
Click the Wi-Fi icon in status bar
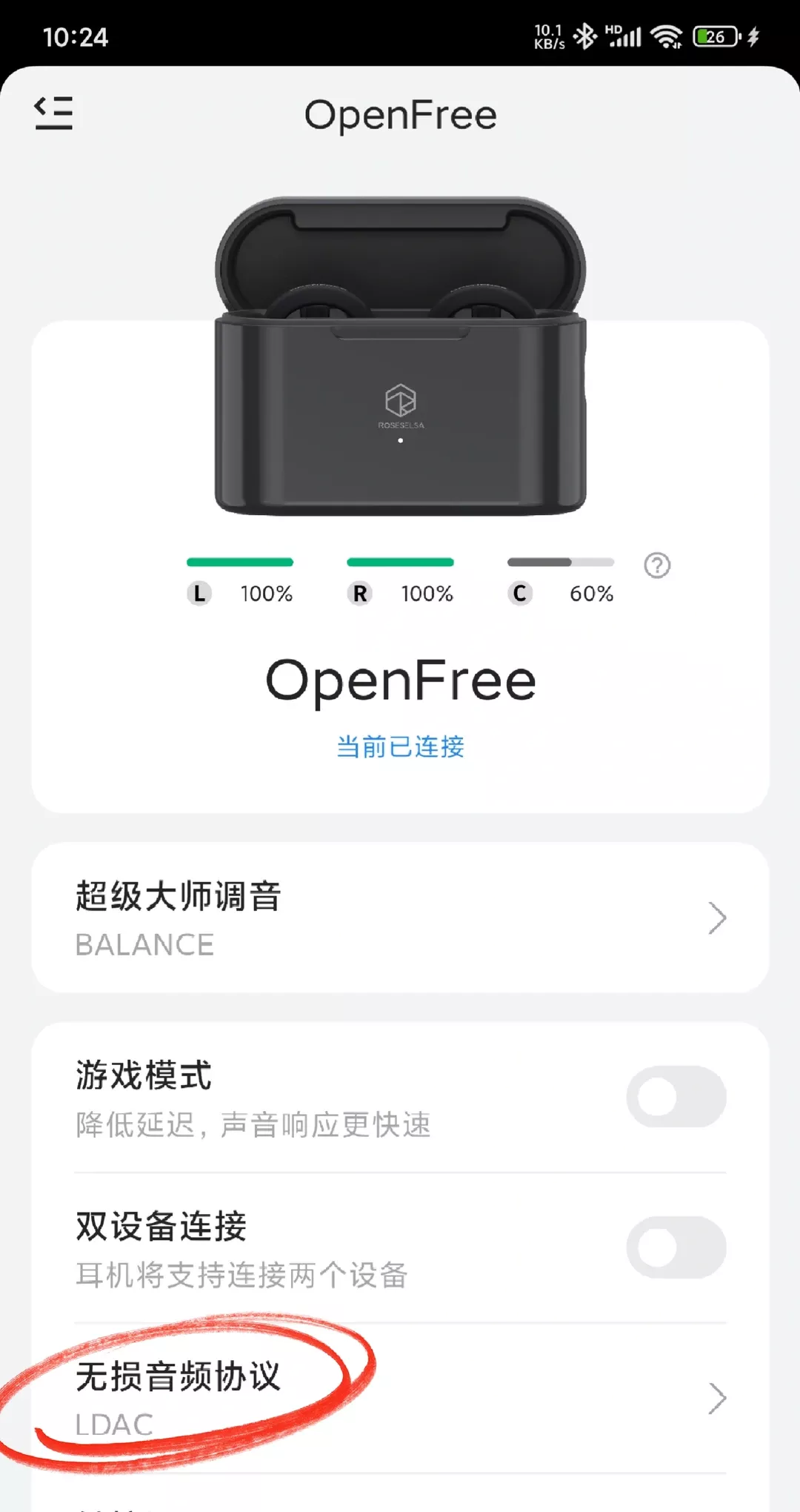point(664,36)
